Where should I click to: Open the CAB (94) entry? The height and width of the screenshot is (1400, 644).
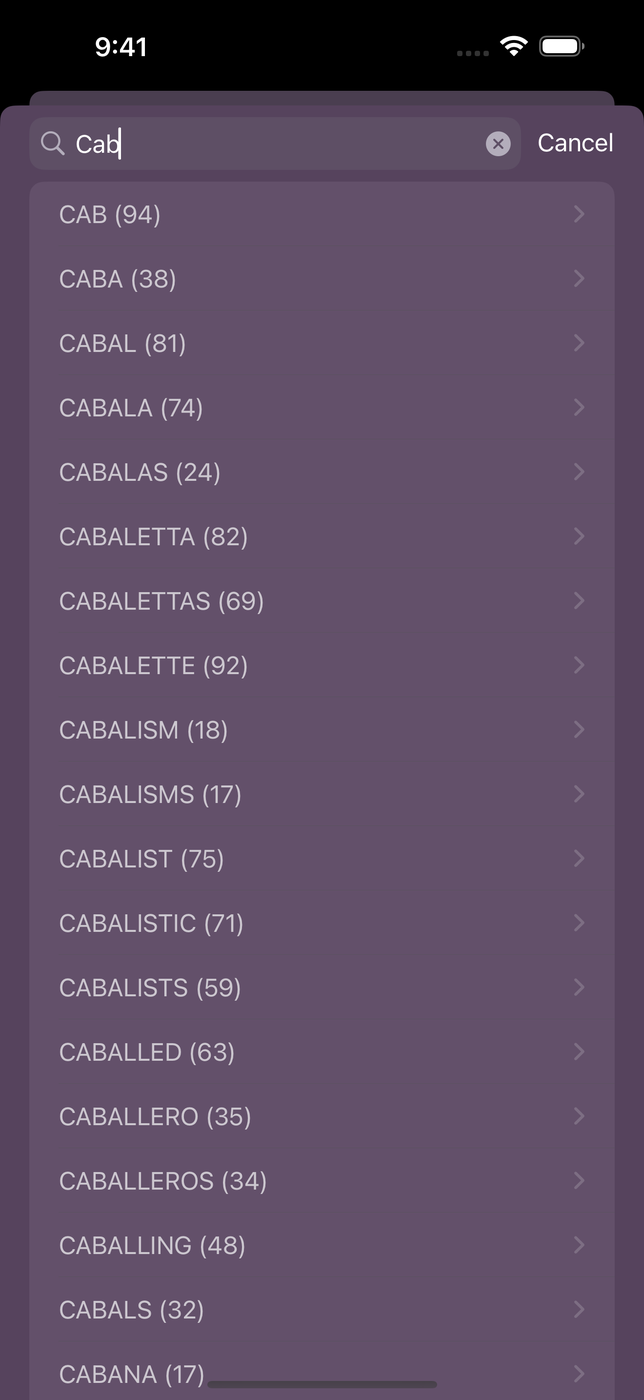320,214
